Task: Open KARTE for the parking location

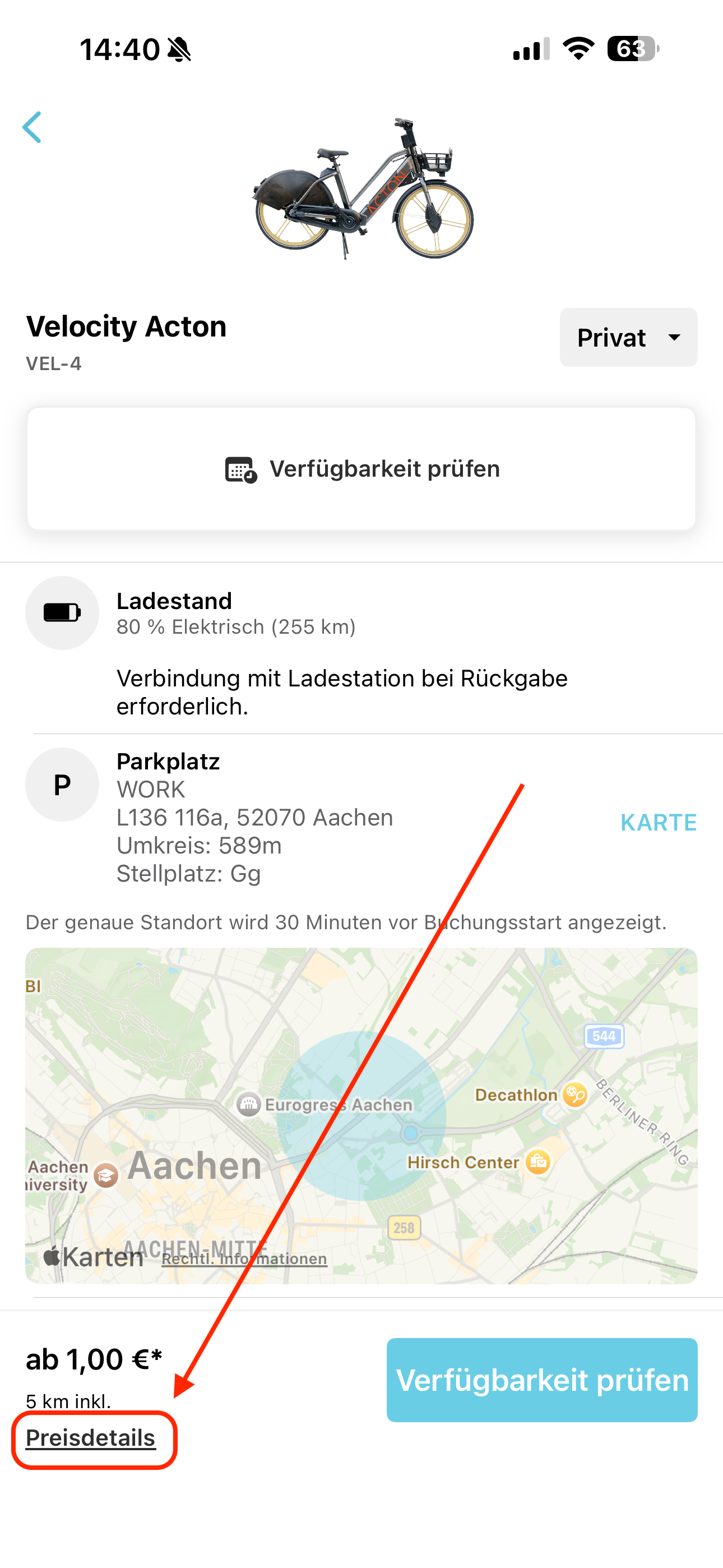Action: 658,822
